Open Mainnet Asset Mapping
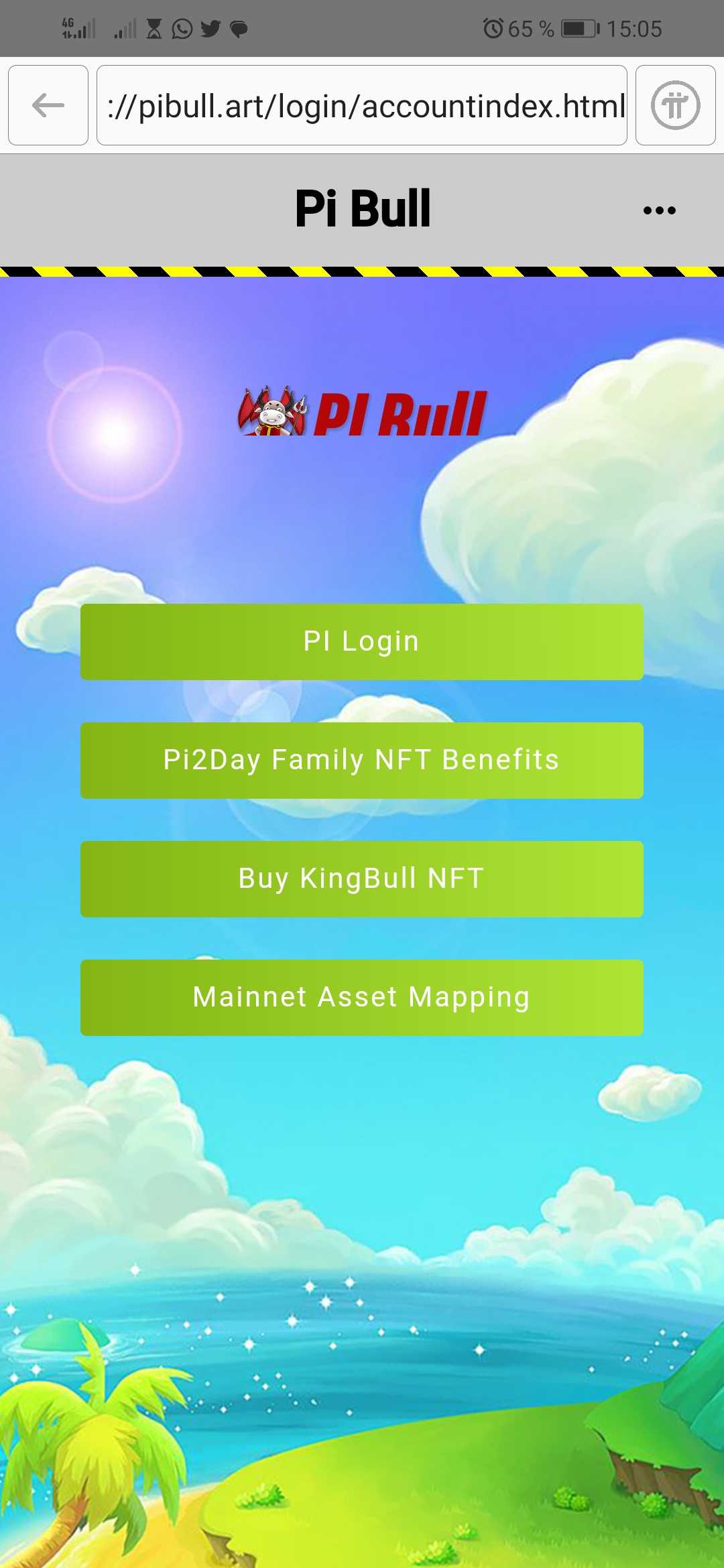This screenshot has width=724, height=1568. click(362, 998)
